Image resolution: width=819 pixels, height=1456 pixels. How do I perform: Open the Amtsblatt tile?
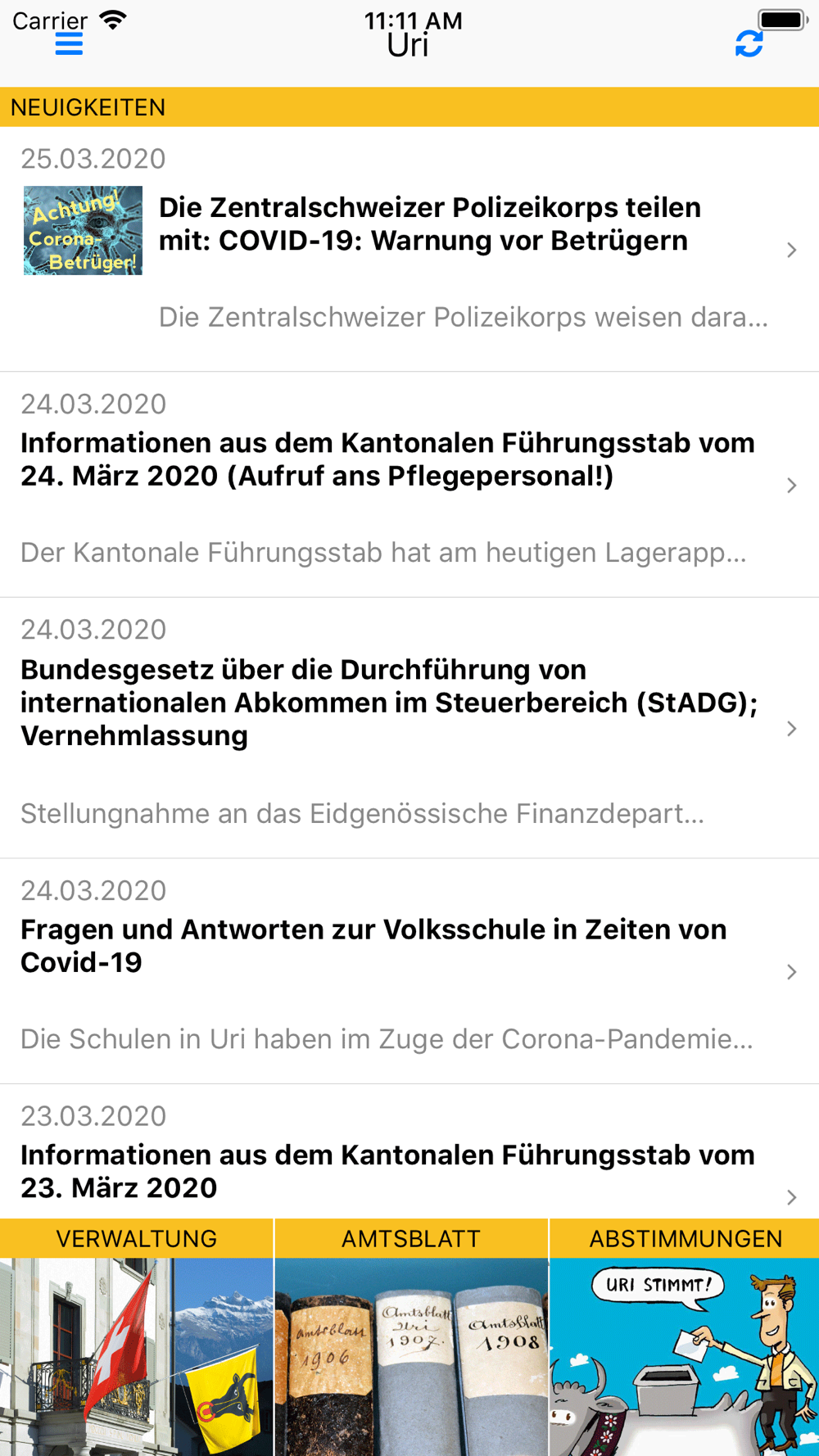click(411, 1337)
